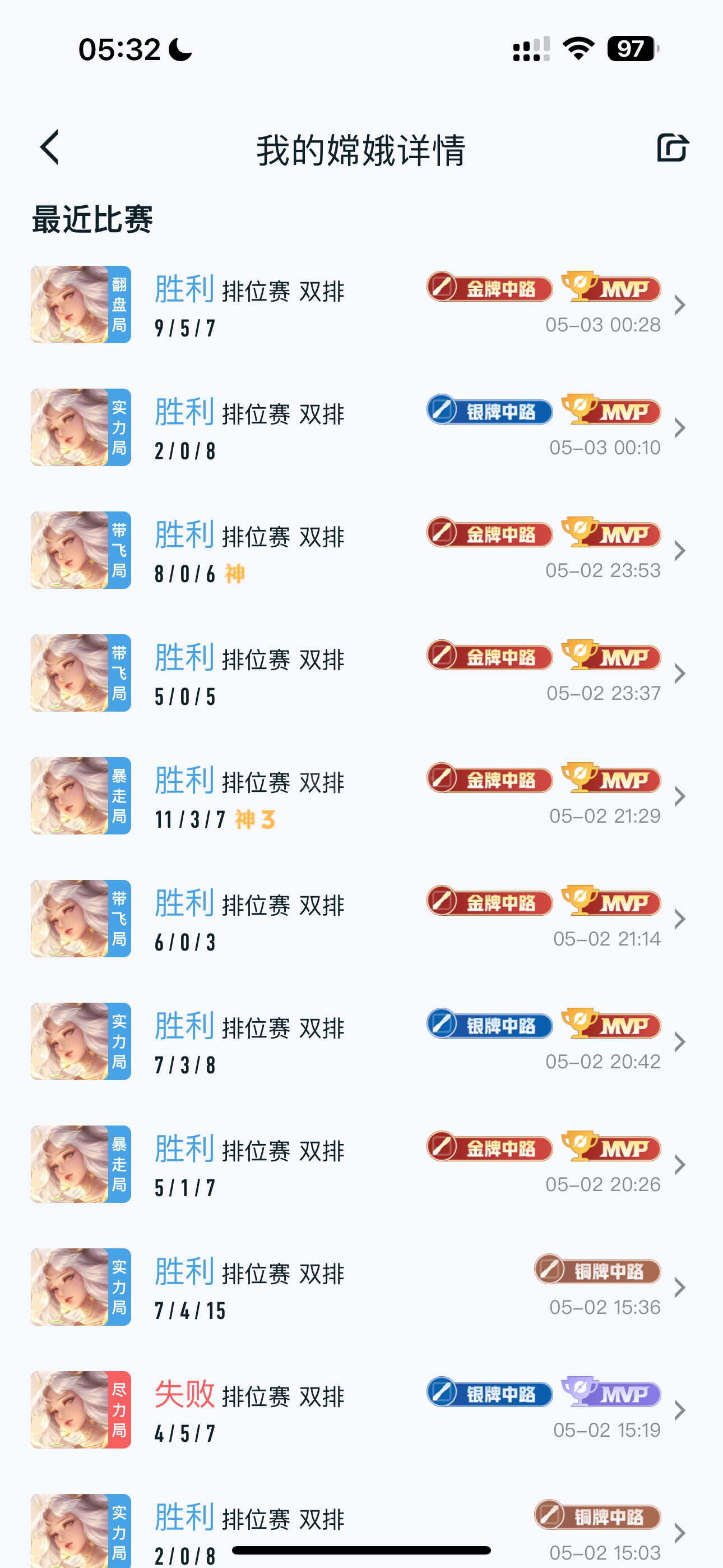Viewport: 723px width, 1568px height.
Task: Open the 05-02 23:53 match with 8/0/6
Action: [361, 551]
